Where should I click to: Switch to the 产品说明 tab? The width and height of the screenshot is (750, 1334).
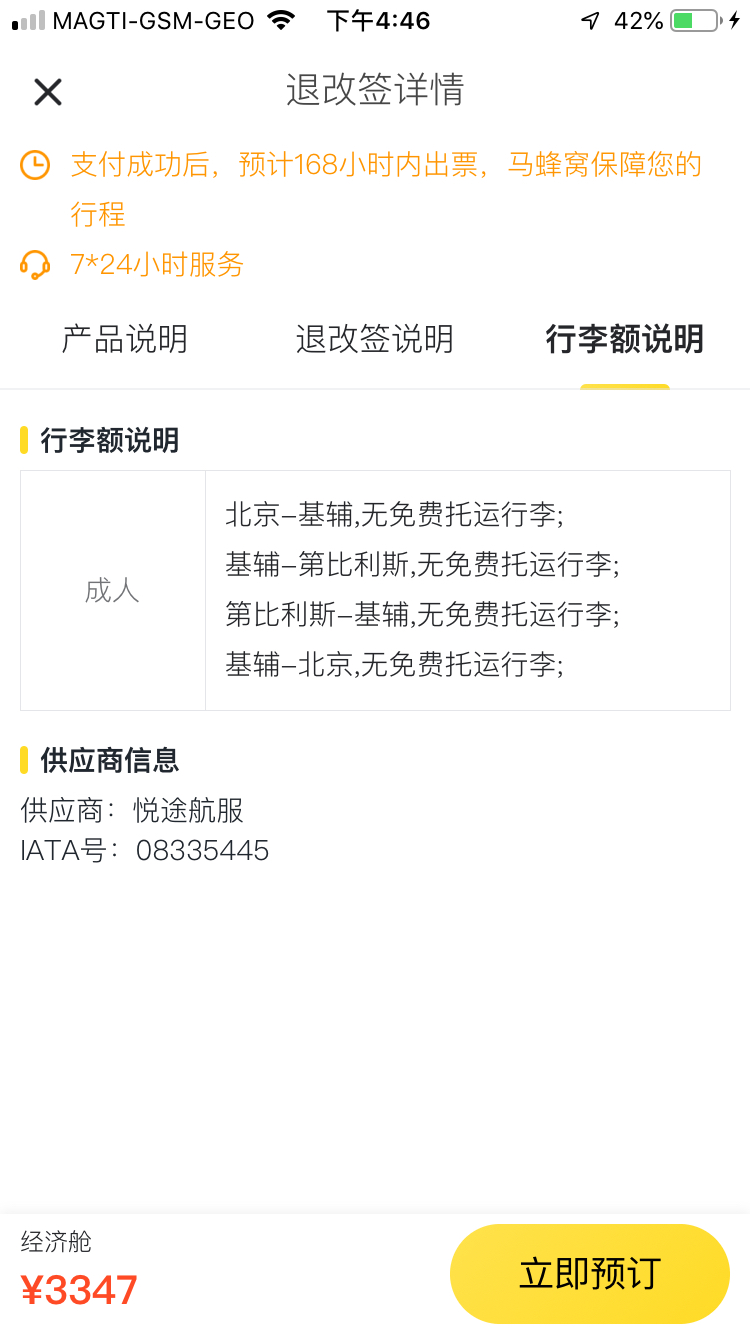125,340
